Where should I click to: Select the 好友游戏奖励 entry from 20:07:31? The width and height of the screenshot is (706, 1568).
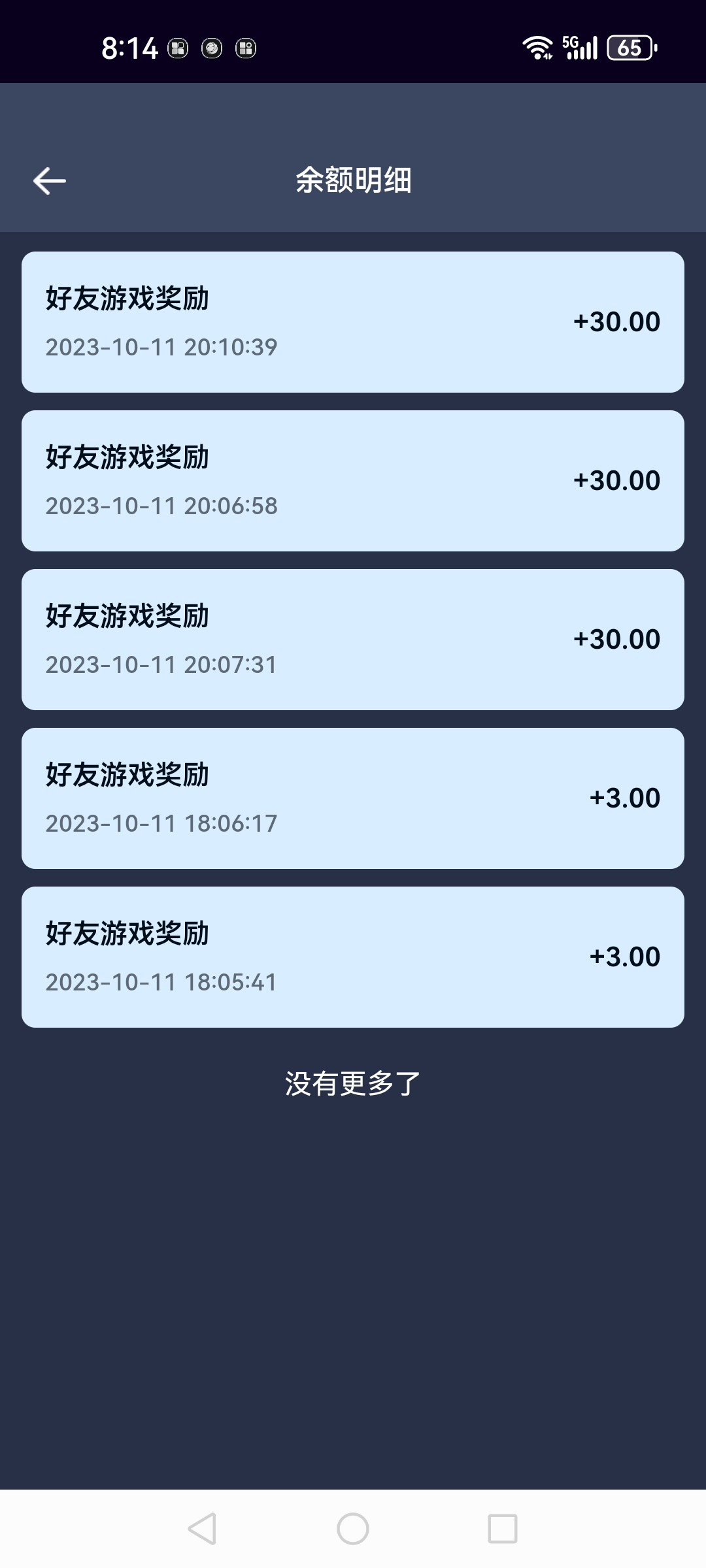[353, 640]
